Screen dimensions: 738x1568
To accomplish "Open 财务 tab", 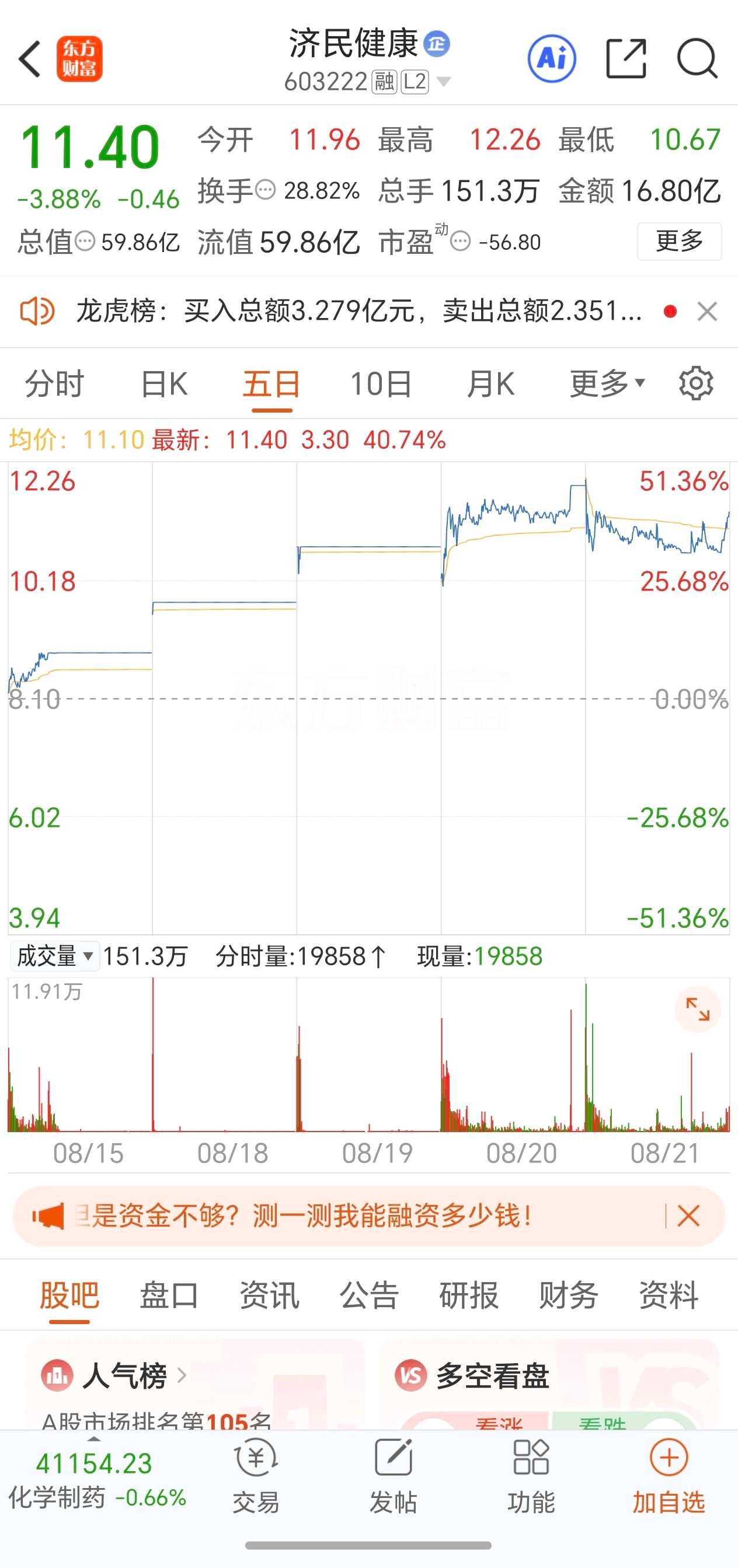I will tap(569, 1295).
